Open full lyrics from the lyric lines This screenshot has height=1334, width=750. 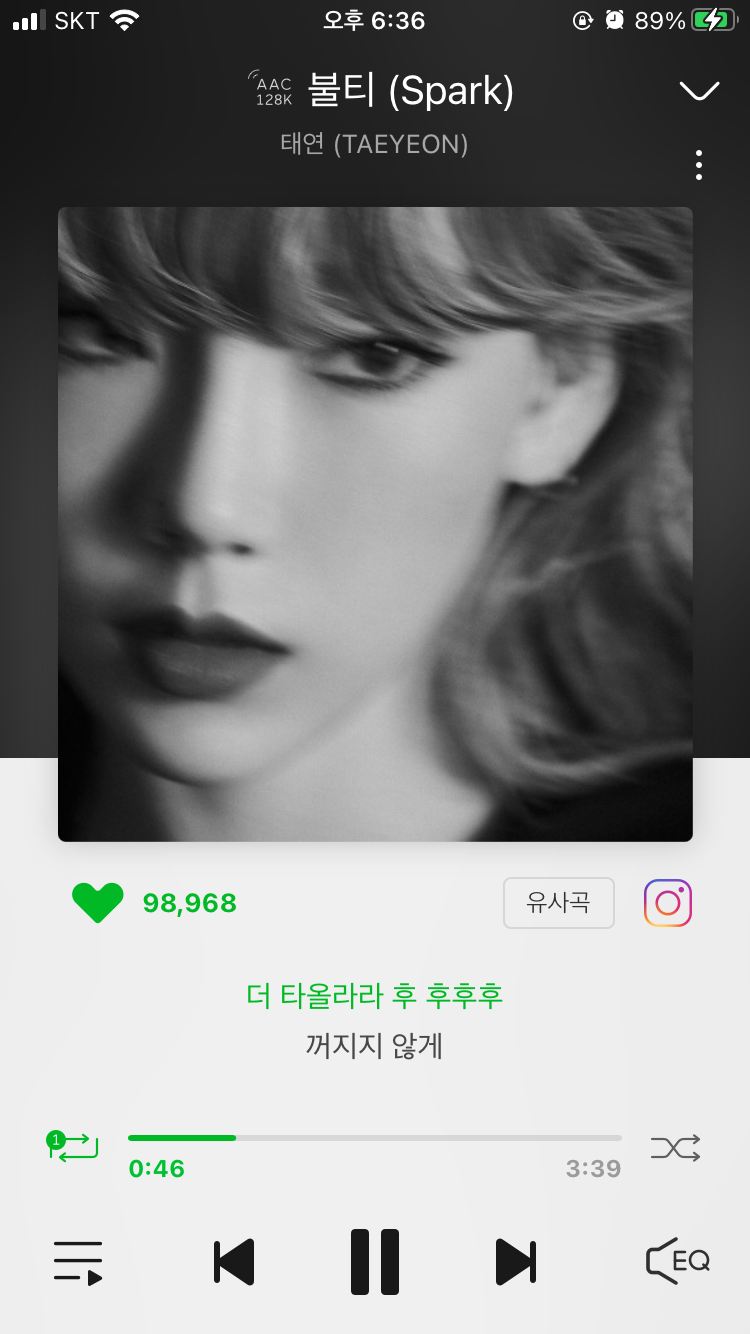click(x=374, y=1020)
